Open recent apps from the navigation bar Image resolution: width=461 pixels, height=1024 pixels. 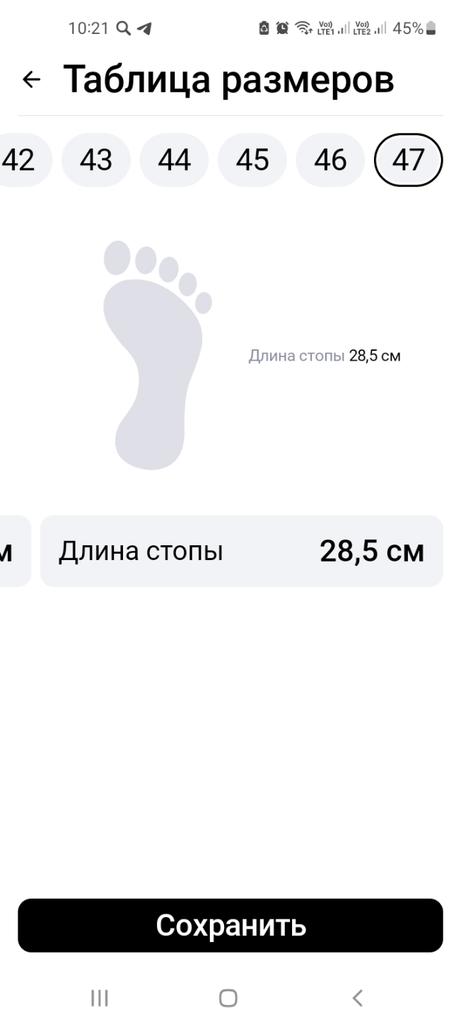(x=99, y=997)
